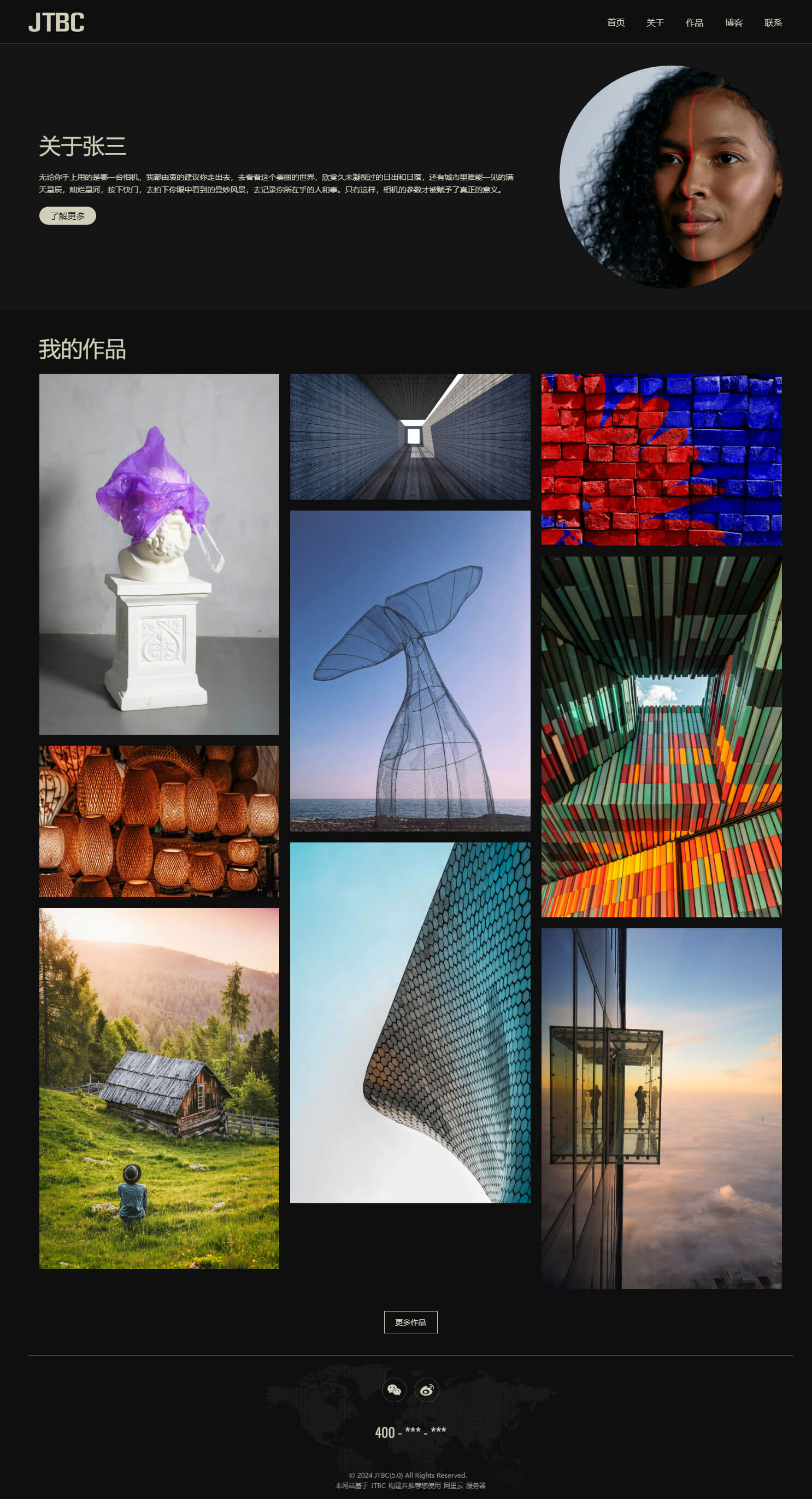Switch to the 作品 section
Viewport: 812px width, 1499px height.
click(x=694, y=23)
